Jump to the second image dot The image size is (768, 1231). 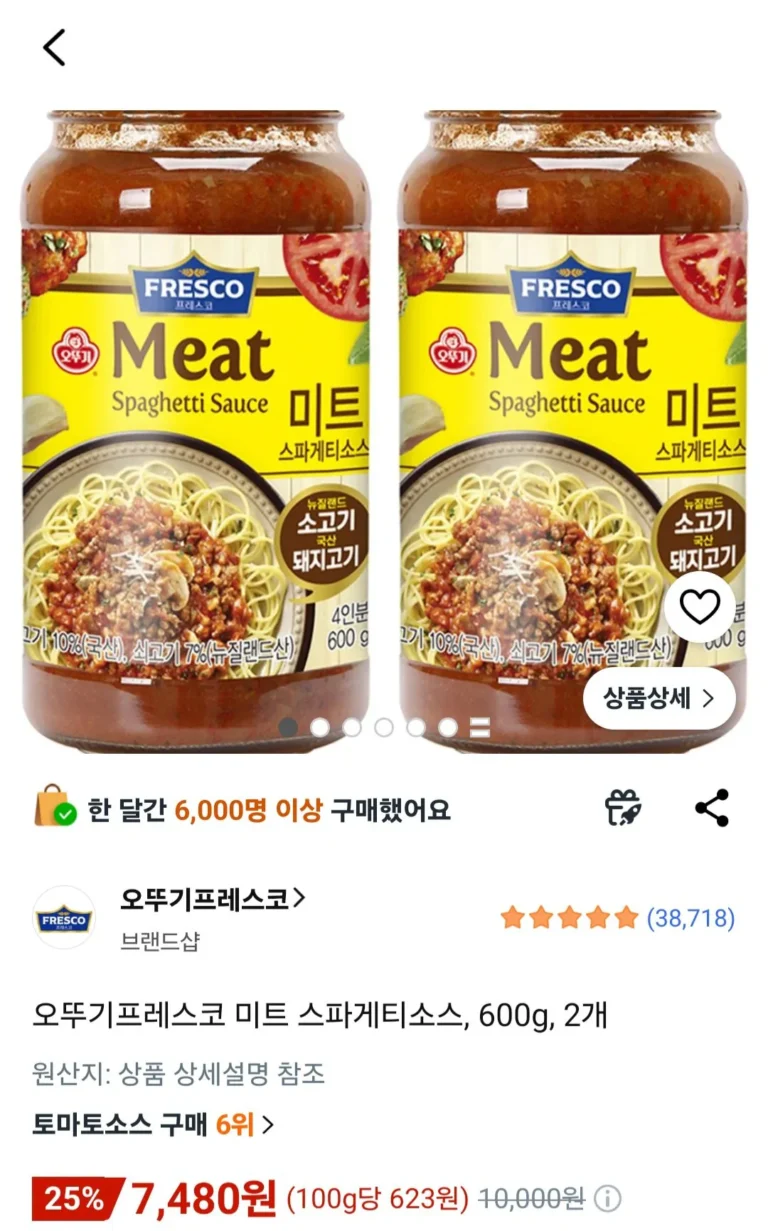point(320,727)
